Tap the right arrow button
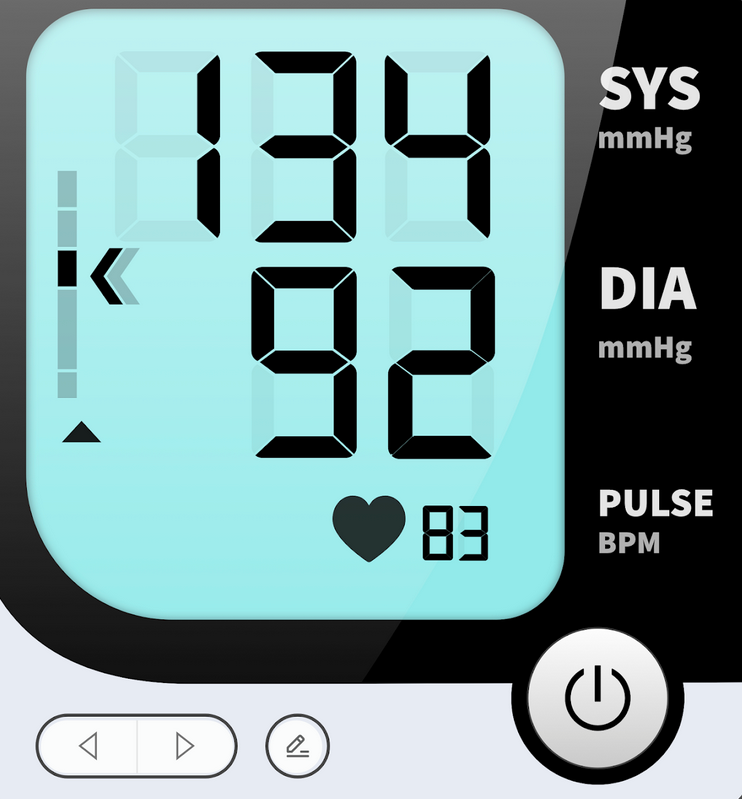The image size is (742, 799). click(185, 746)
